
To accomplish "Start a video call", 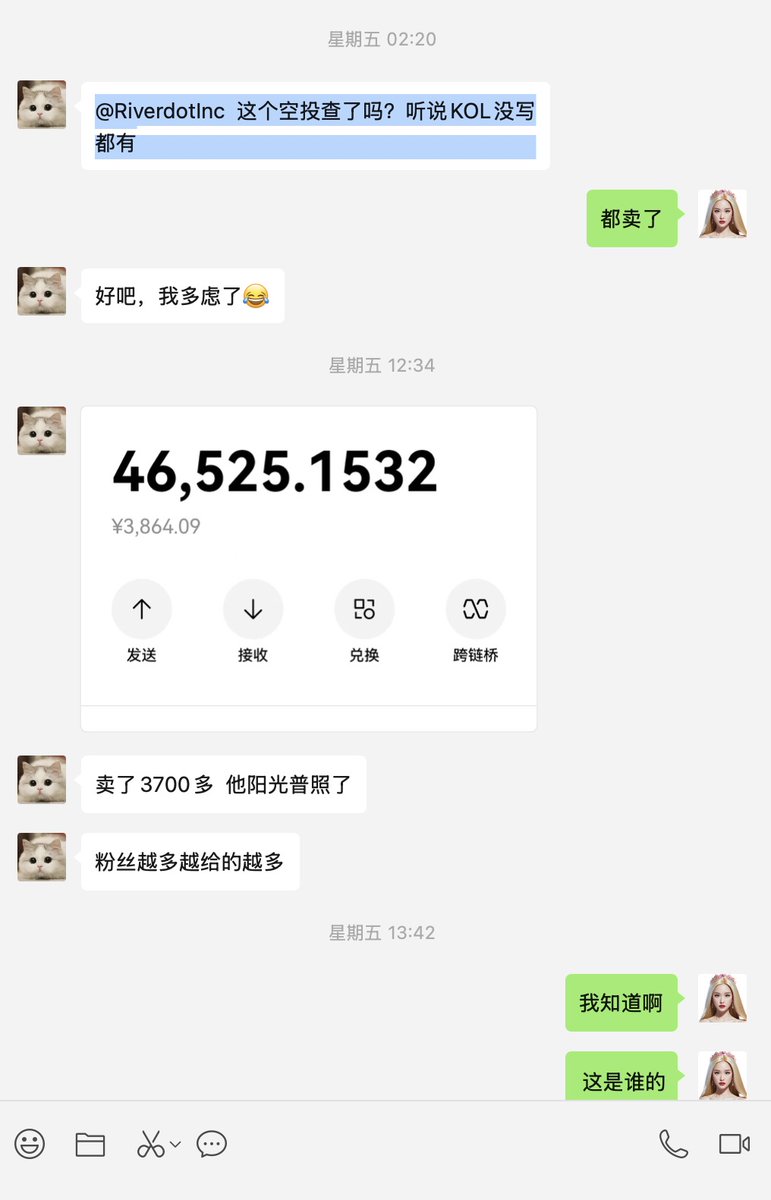I will click(734, 1143).
